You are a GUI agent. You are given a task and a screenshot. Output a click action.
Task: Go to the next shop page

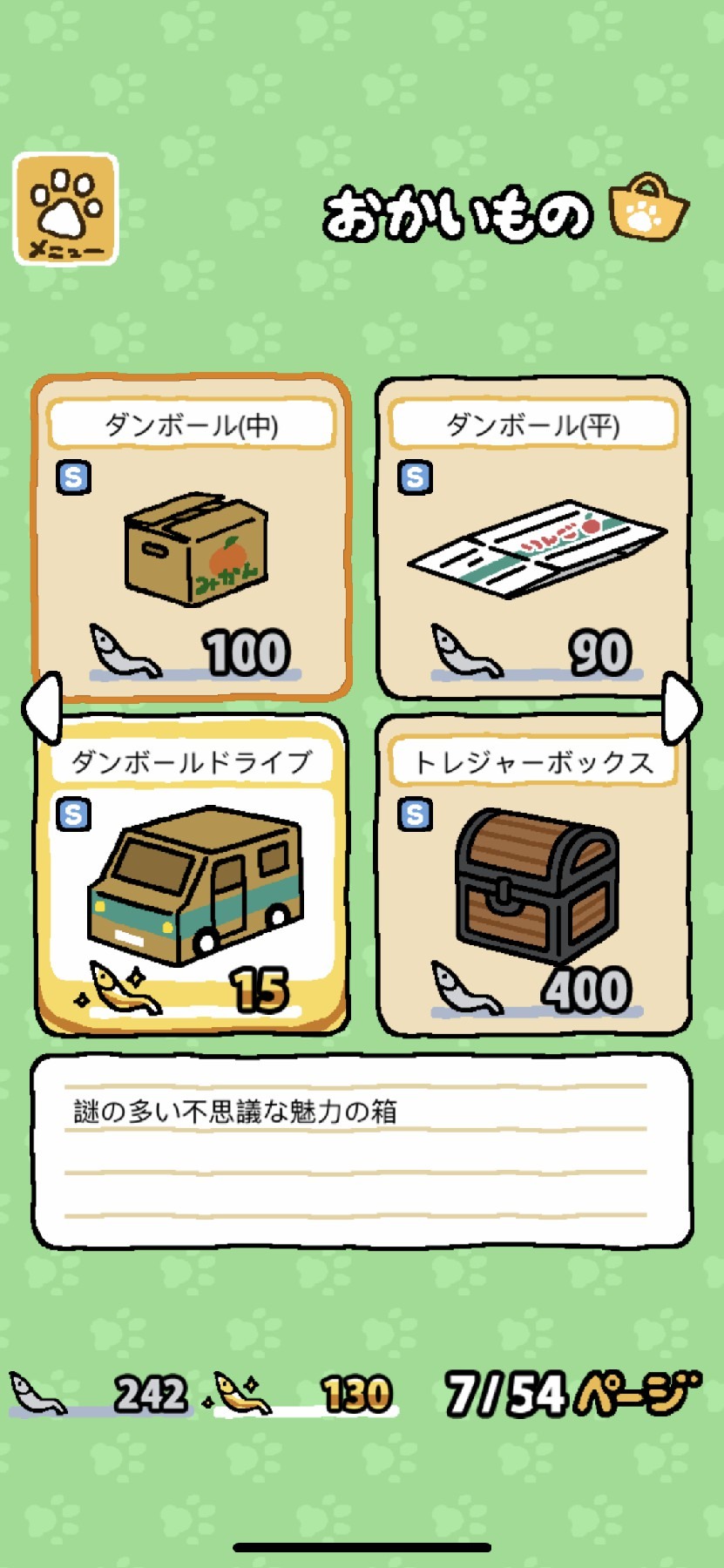(x=681, y=707)
